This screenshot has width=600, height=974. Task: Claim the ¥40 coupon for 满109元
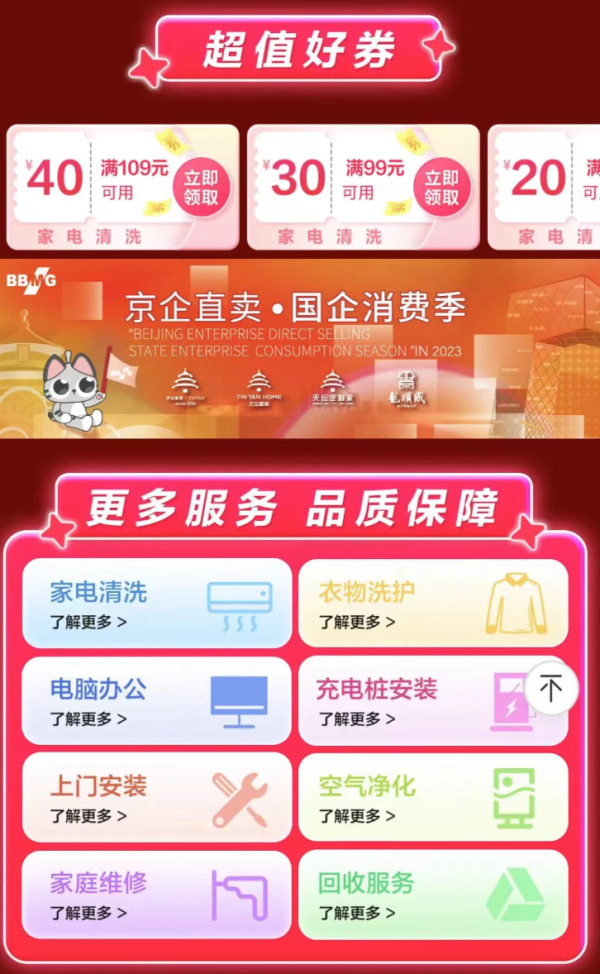(201, 188)
